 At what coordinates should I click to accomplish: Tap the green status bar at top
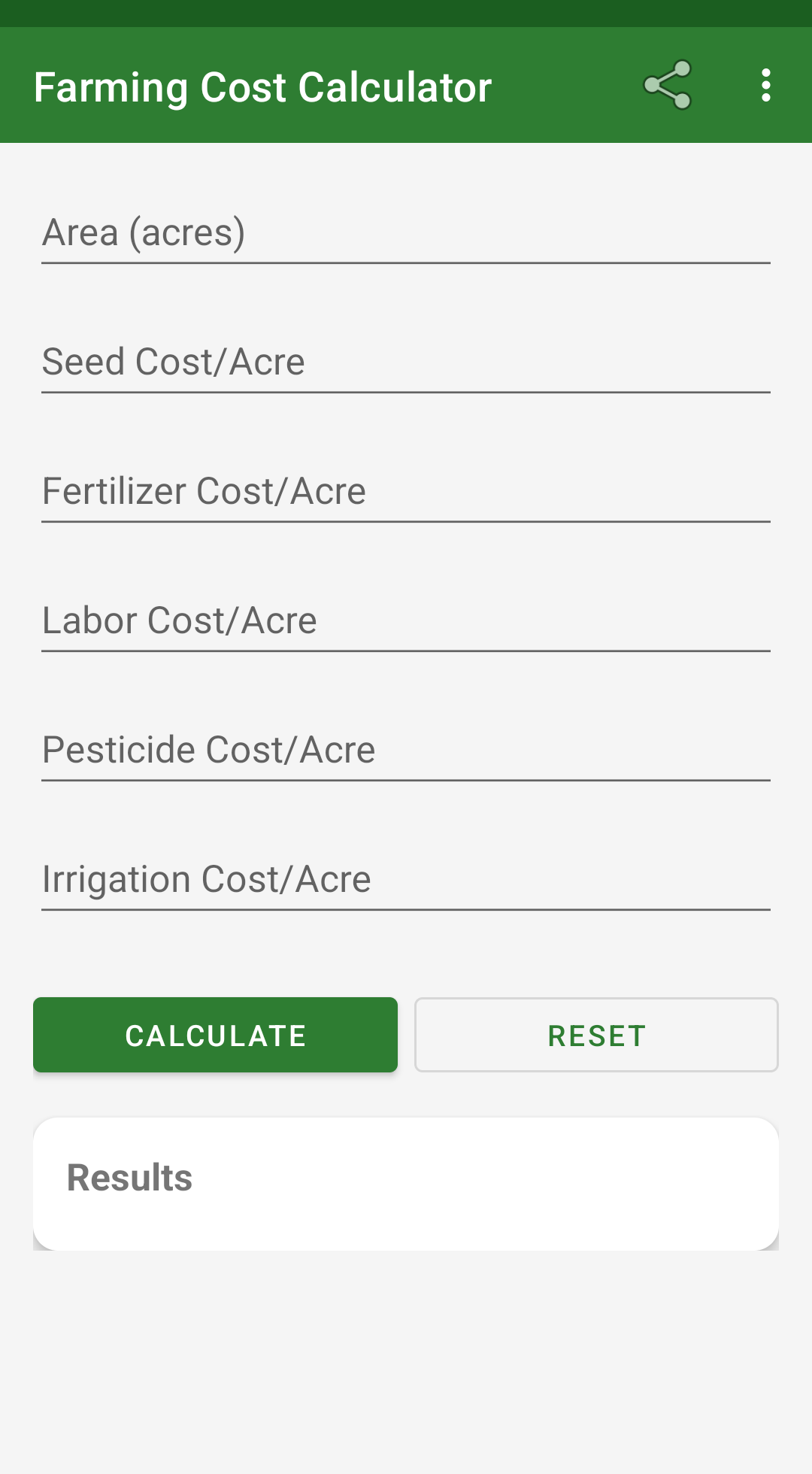pos(406,10)
